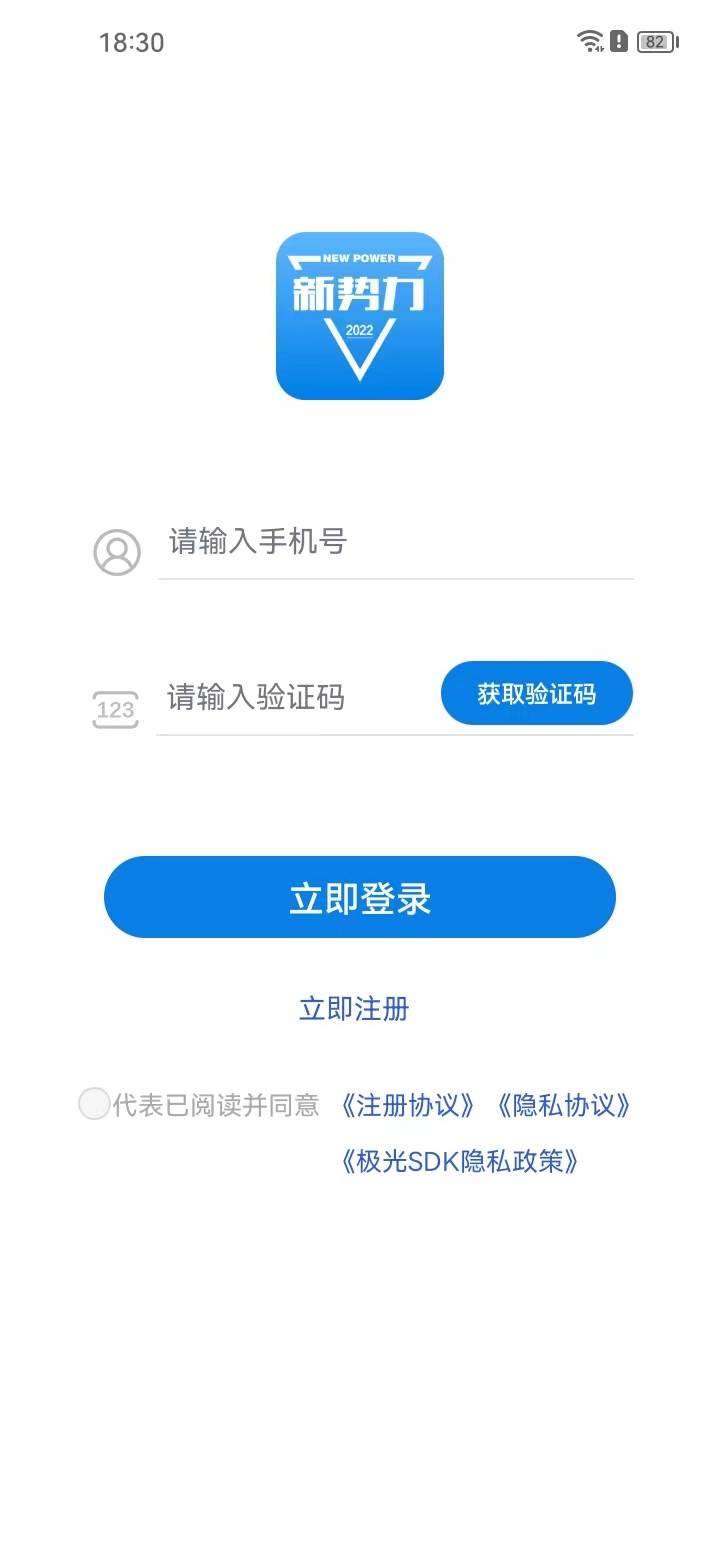
Task: Check the agreement consent circle
Action: (x=94, y=1104)
